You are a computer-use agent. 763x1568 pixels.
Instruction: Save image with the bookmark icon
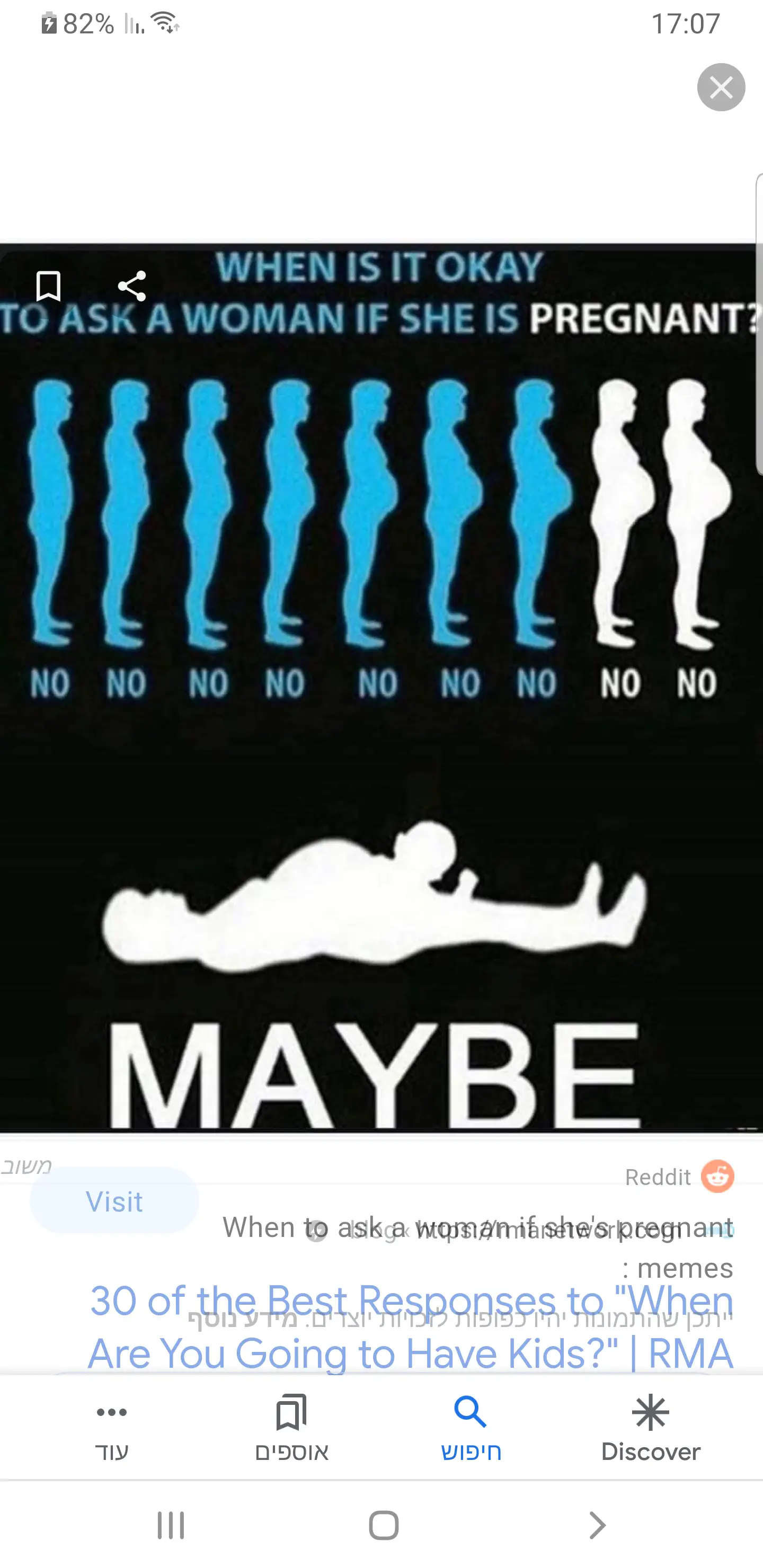click(x=48, y=286)
